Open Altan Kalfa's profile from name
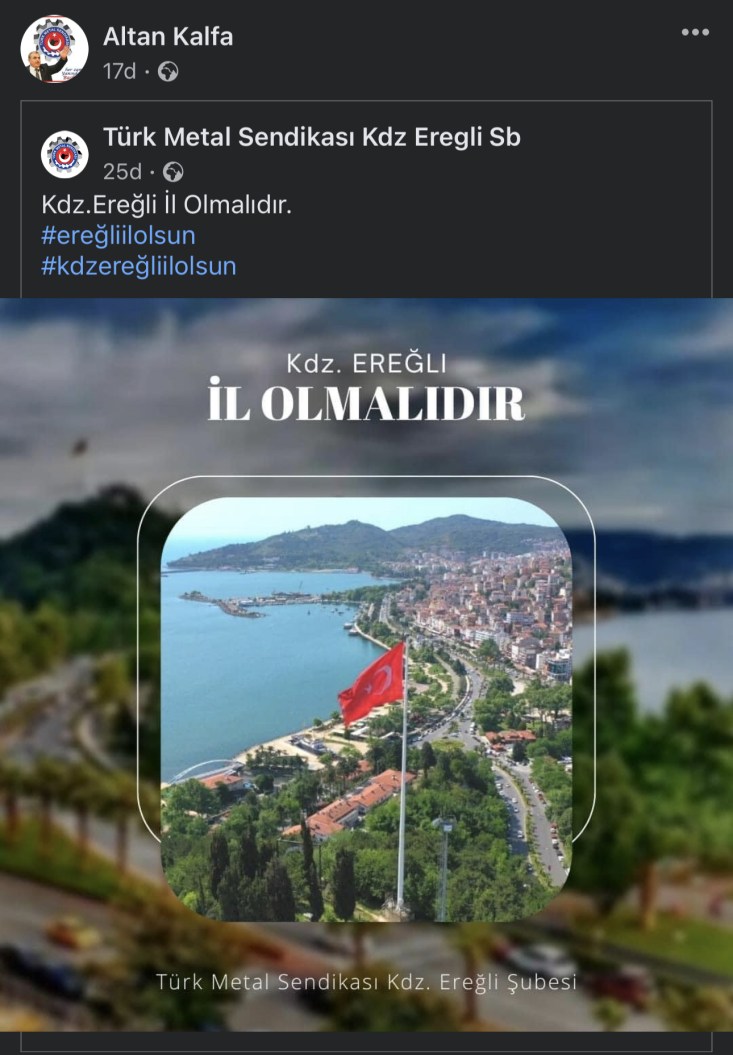This screenshot has width=733, height=1055. click(168, 37)
